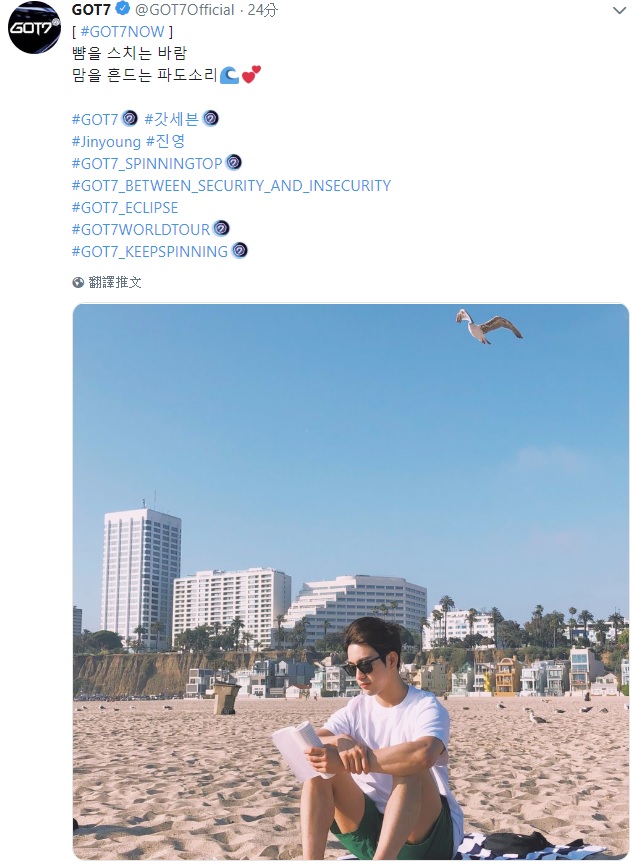Open the #GOT7_KEEPSPINNING hashtag
The width and height of the screenshot is (636, 864).
point(150,251)
